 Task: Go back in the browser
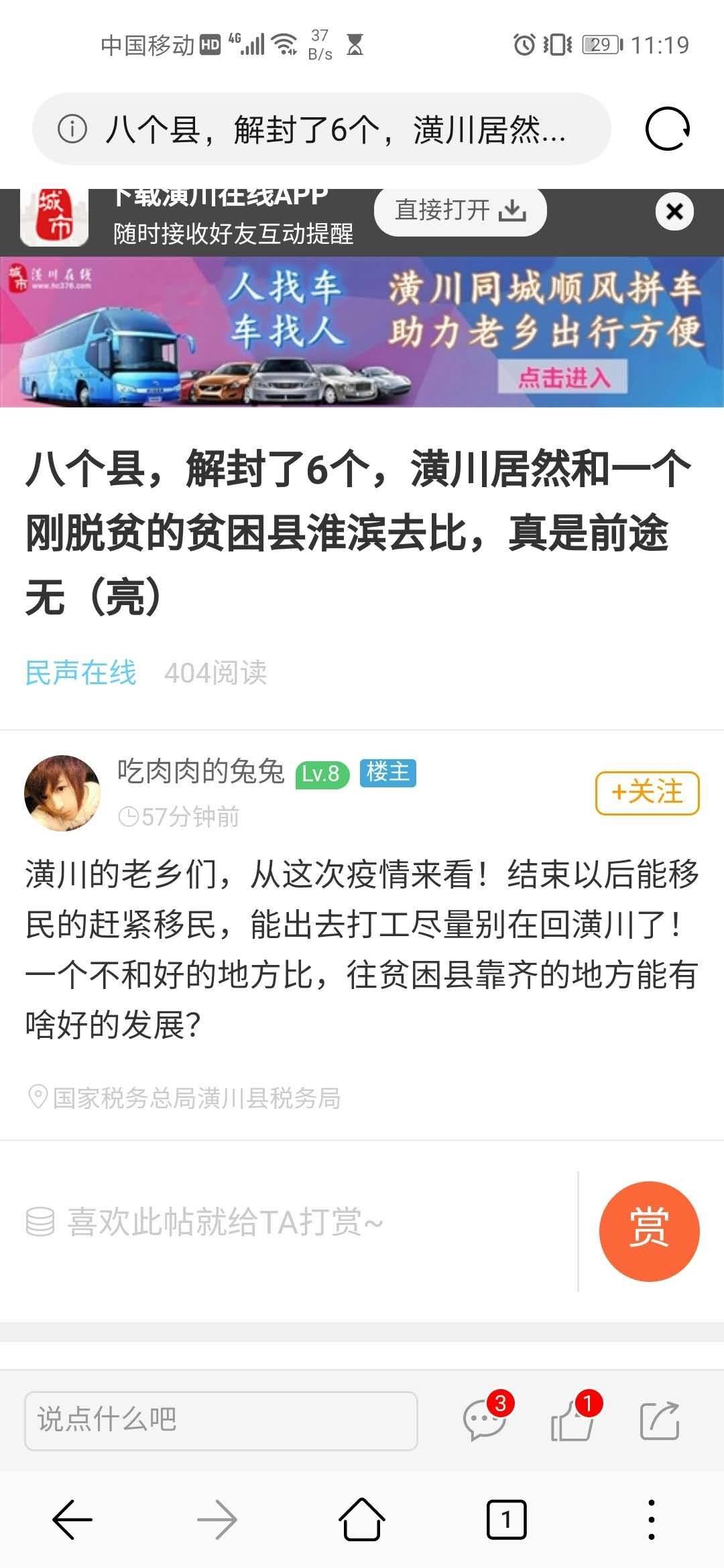72,1520
